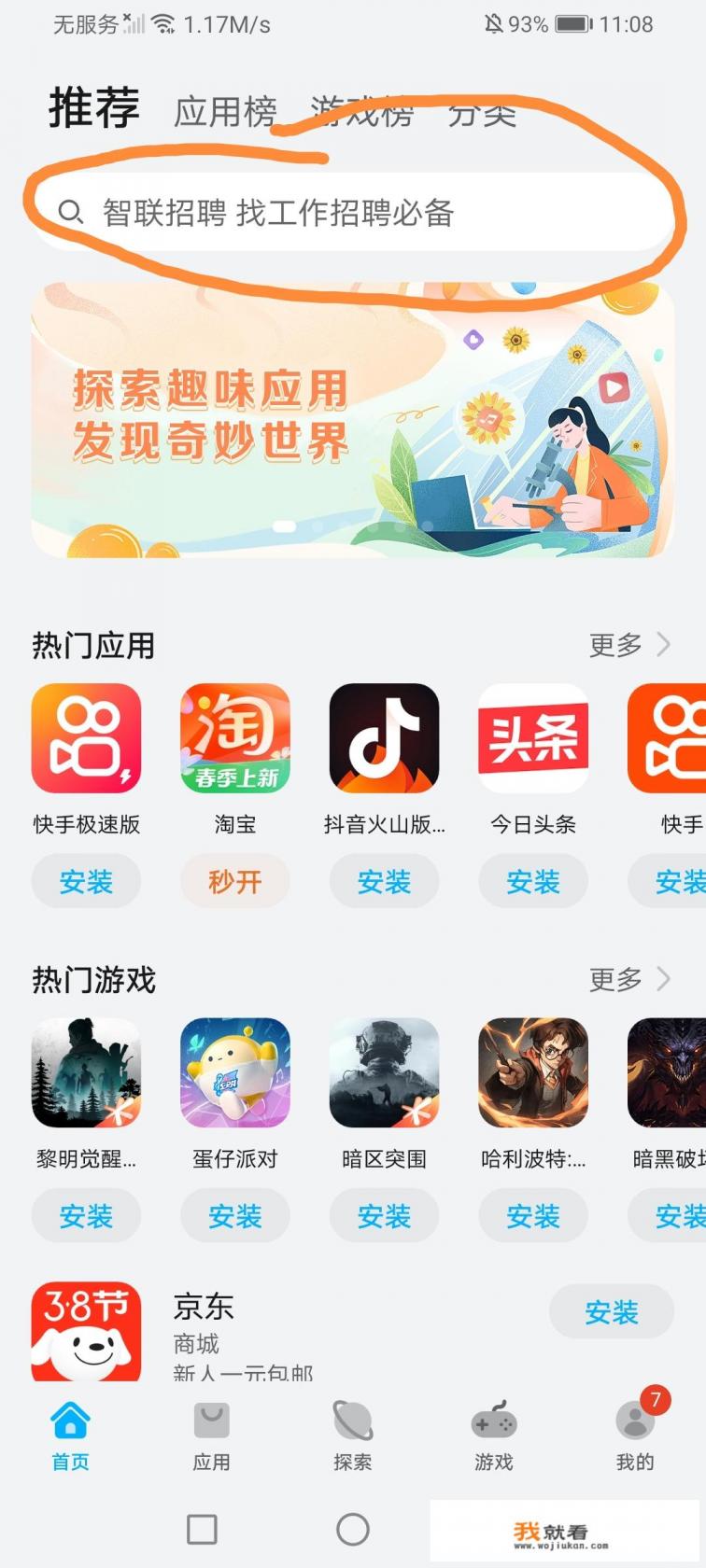Open the 黎明觉醒 game icon
This screenshot has height=1568, width=706.
click(86, 1073)
